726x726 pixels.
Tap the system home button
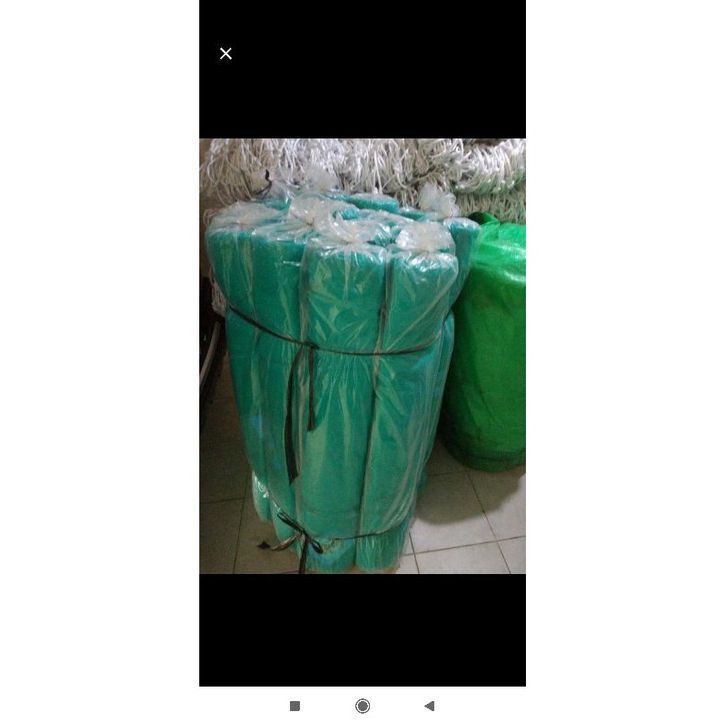[362, 706]
